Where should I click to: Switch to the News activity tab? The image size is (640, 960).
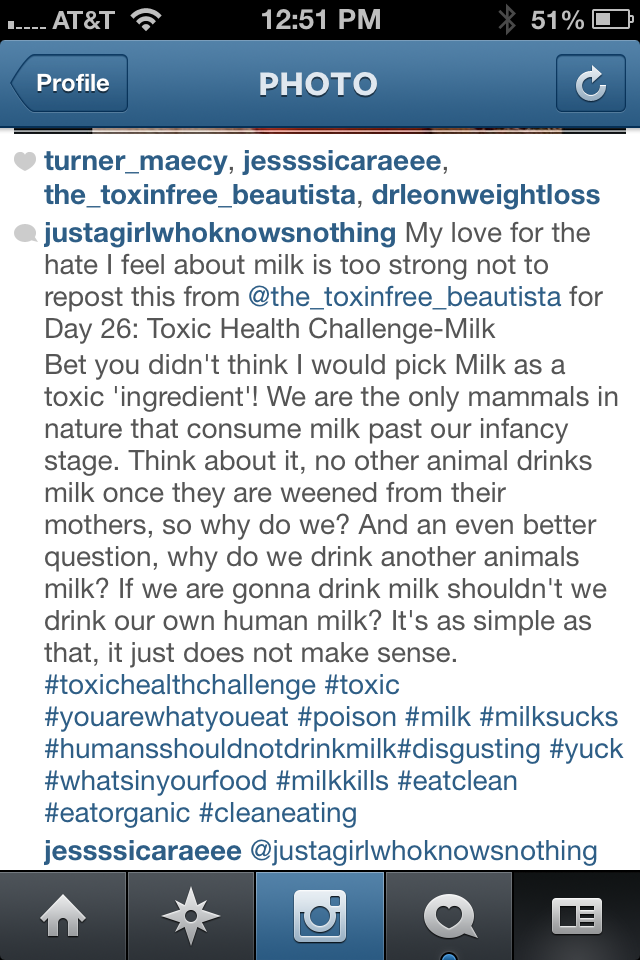tap(448, 916)
